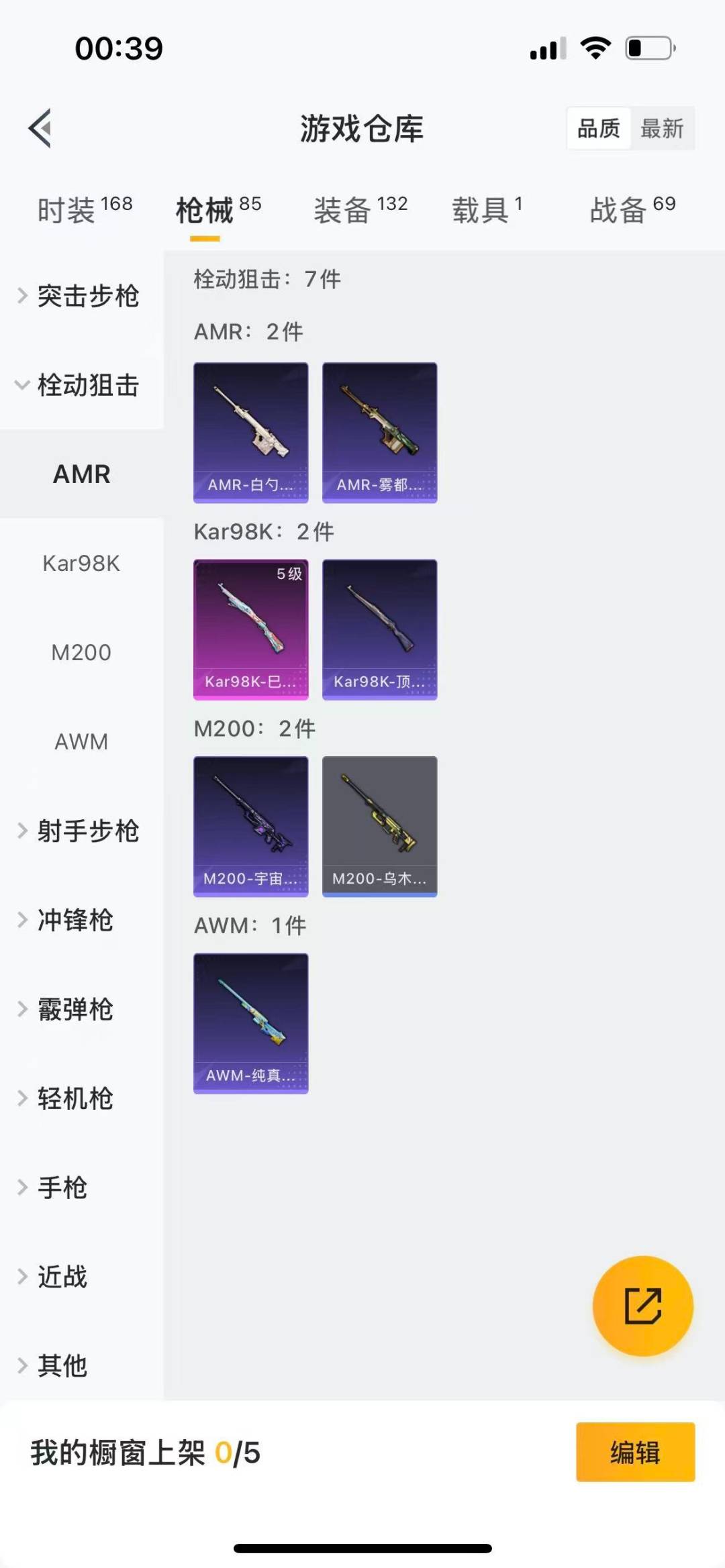Tap the yellow floating share button
This screenshot has width=725, height=1568.
642,1306
